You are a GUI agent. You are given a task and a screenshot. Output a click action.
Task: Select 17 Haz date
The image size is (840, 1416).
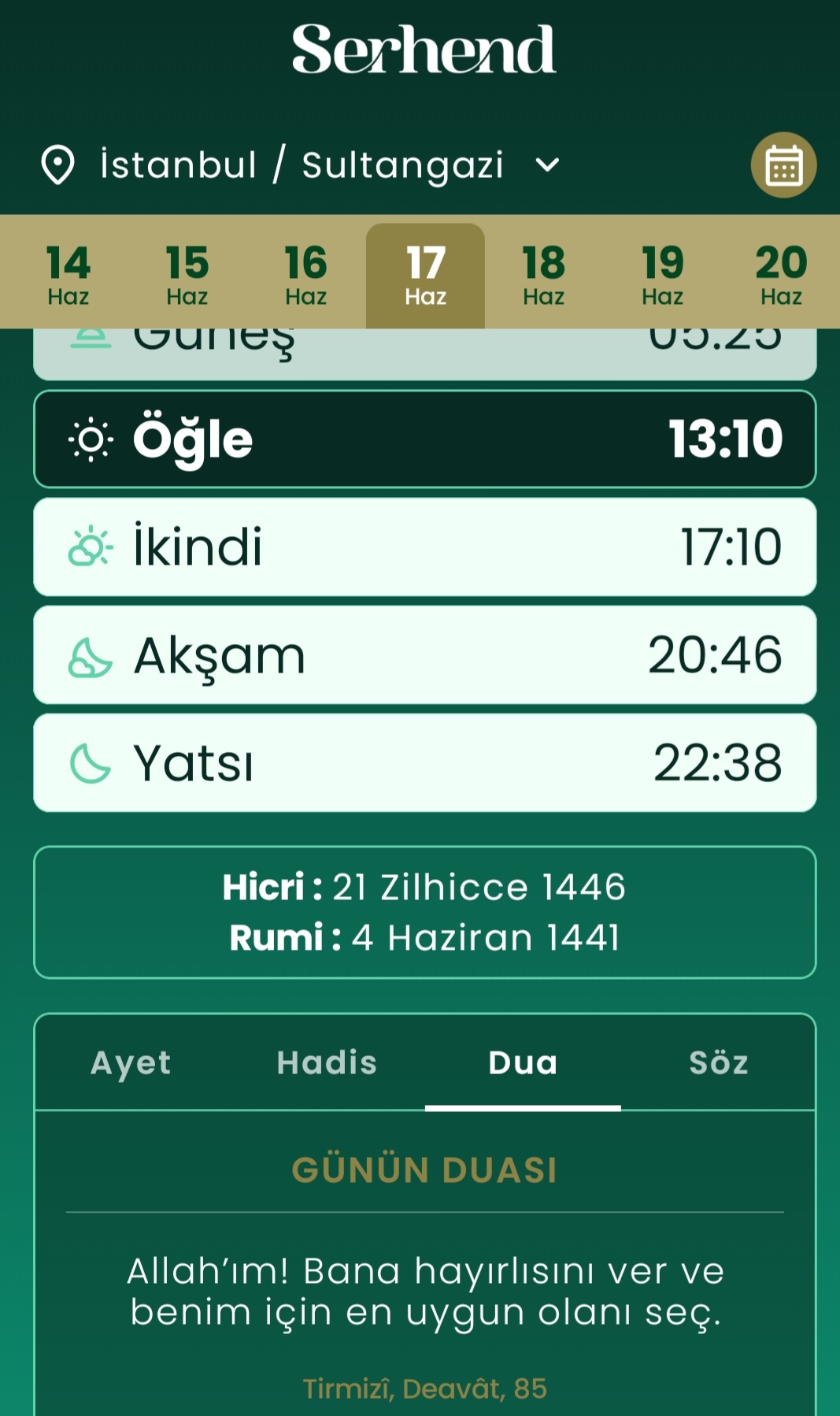click(425, 275)
